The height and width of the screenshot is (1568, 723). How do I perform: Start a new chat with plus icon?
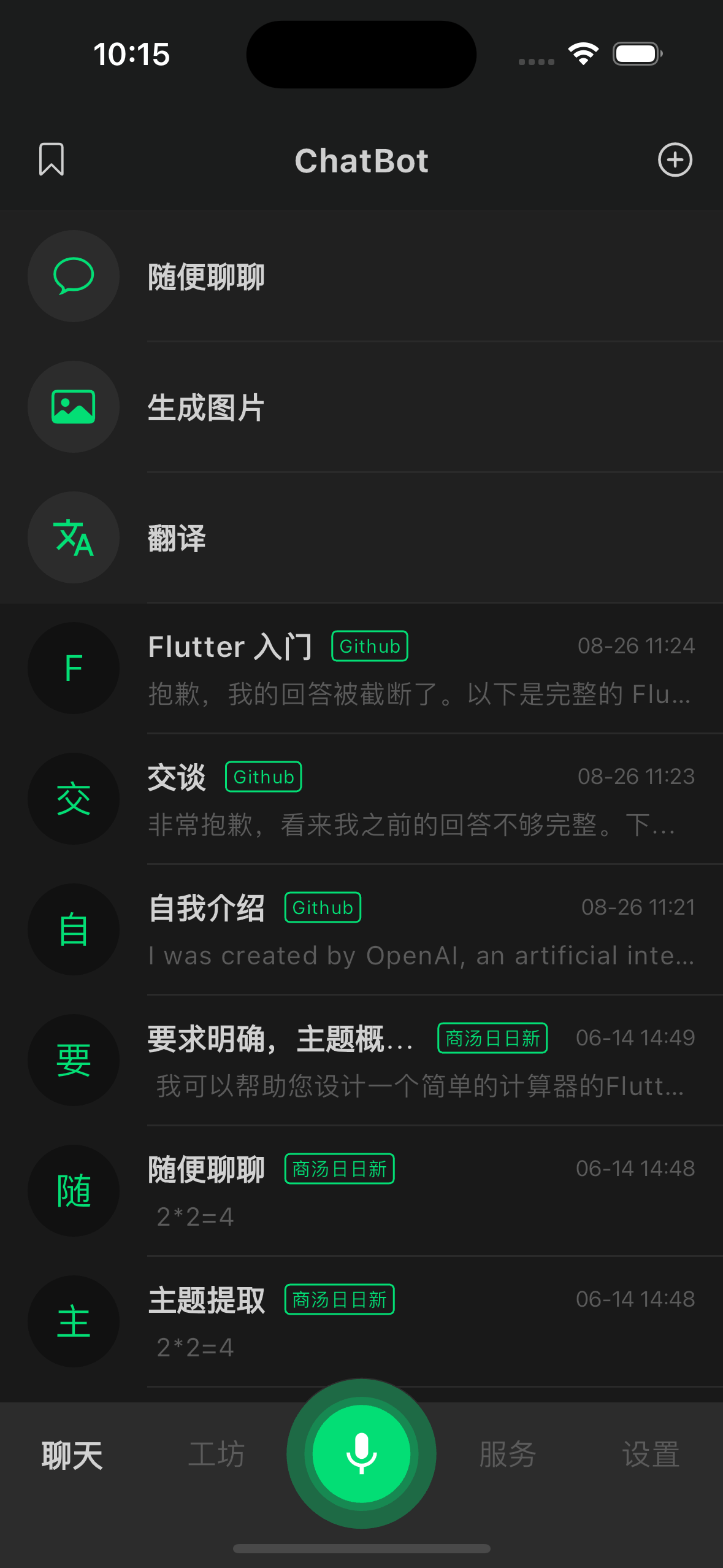[675, 160]
